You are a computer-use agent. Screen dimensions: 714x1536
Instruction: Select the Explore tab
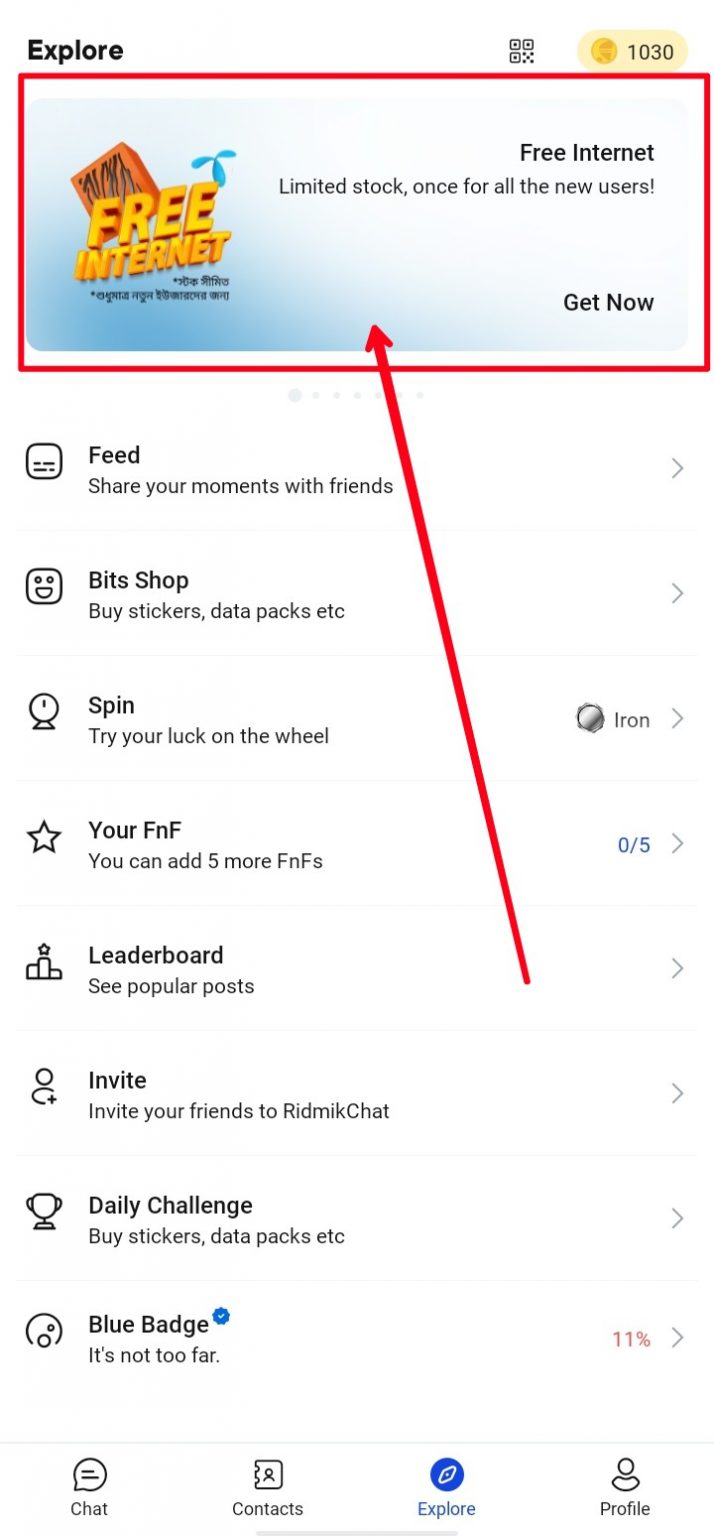pos(446,1488)
